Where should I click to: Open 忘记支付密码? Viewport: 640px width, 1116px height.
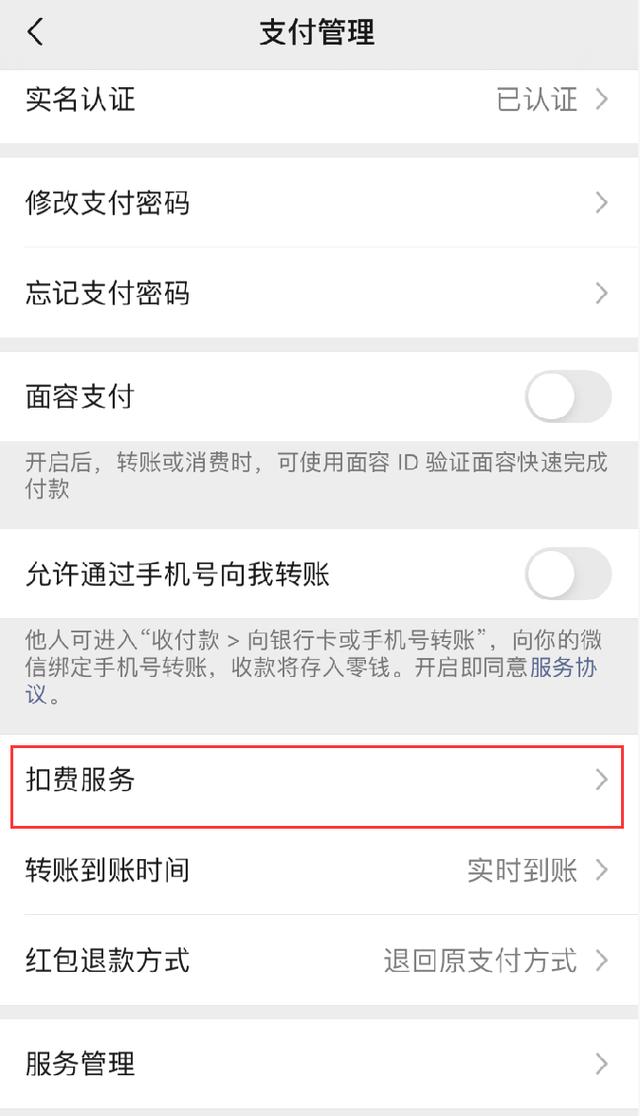tap(320, 293)
